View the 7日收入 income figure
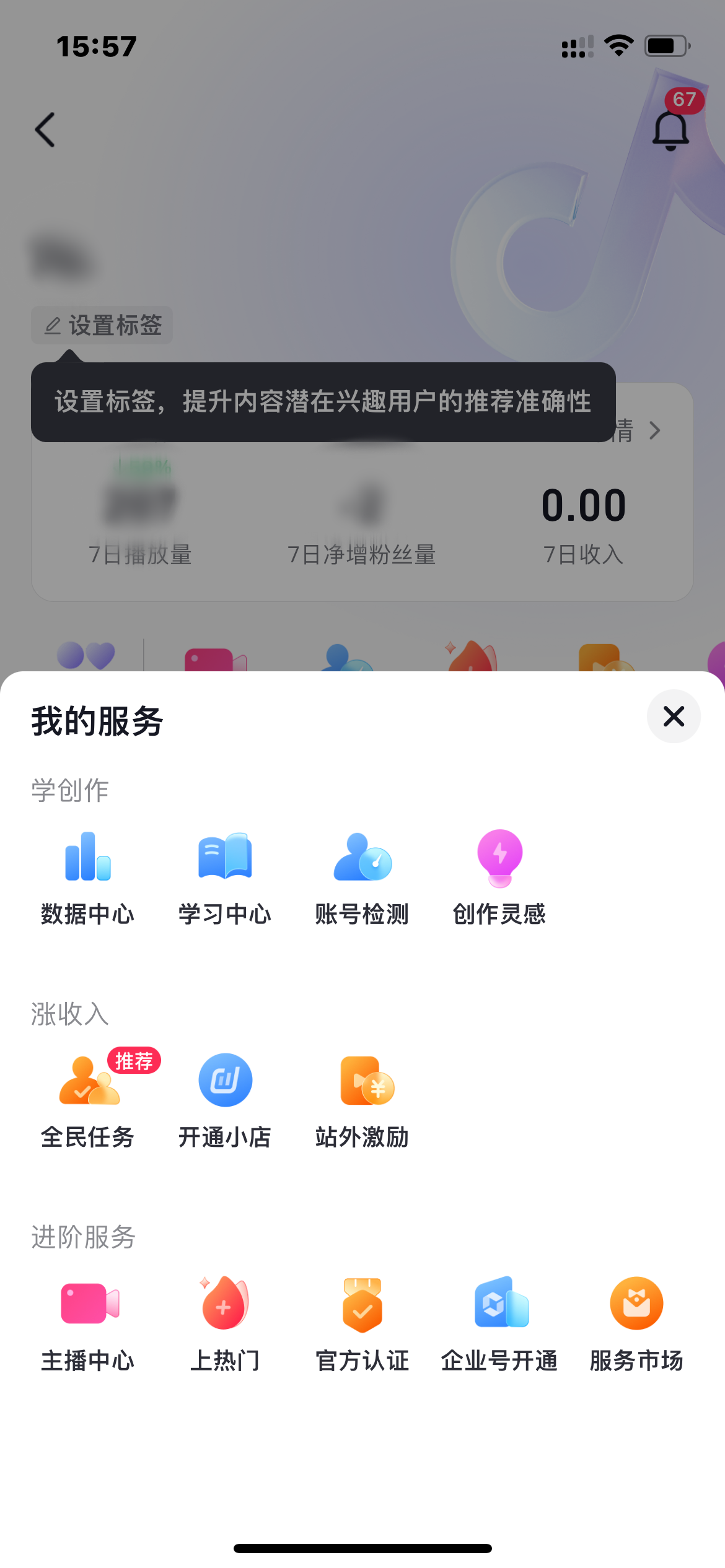 point(583,505)
